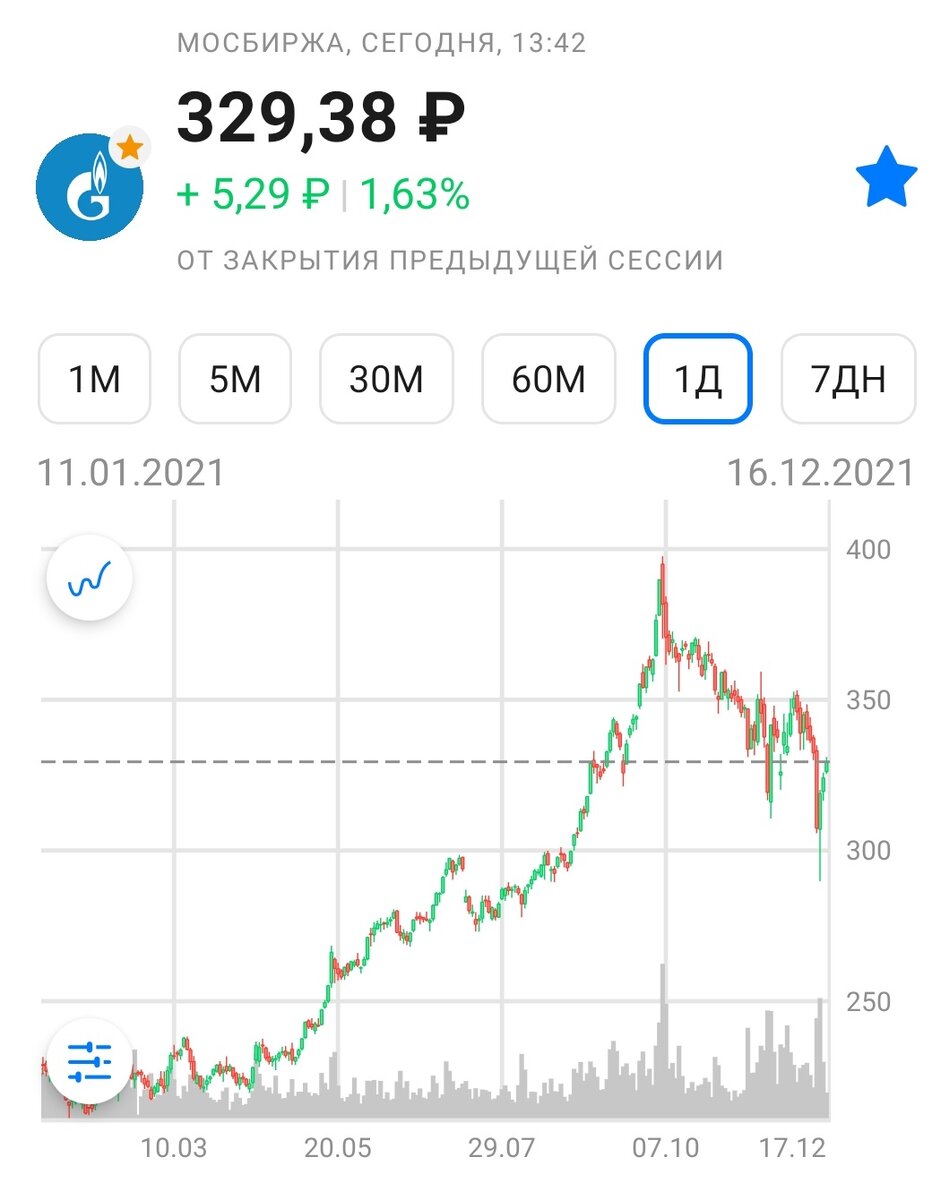Select the 60М timeframe button
Screen dimensions: 932x1200
pyautogui.click(x=548, y=380)
